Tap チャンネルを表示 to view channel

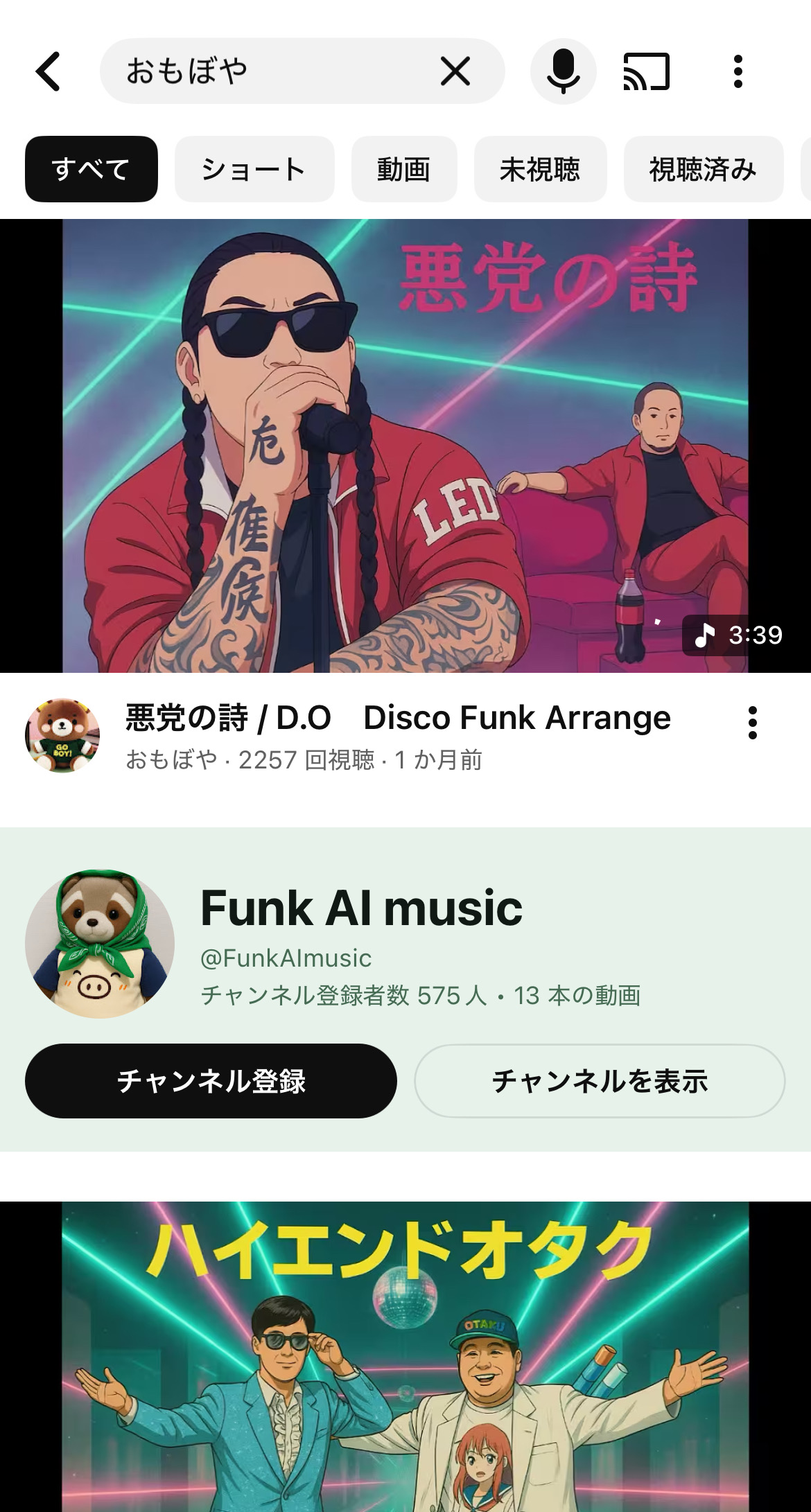[600, 1080]
